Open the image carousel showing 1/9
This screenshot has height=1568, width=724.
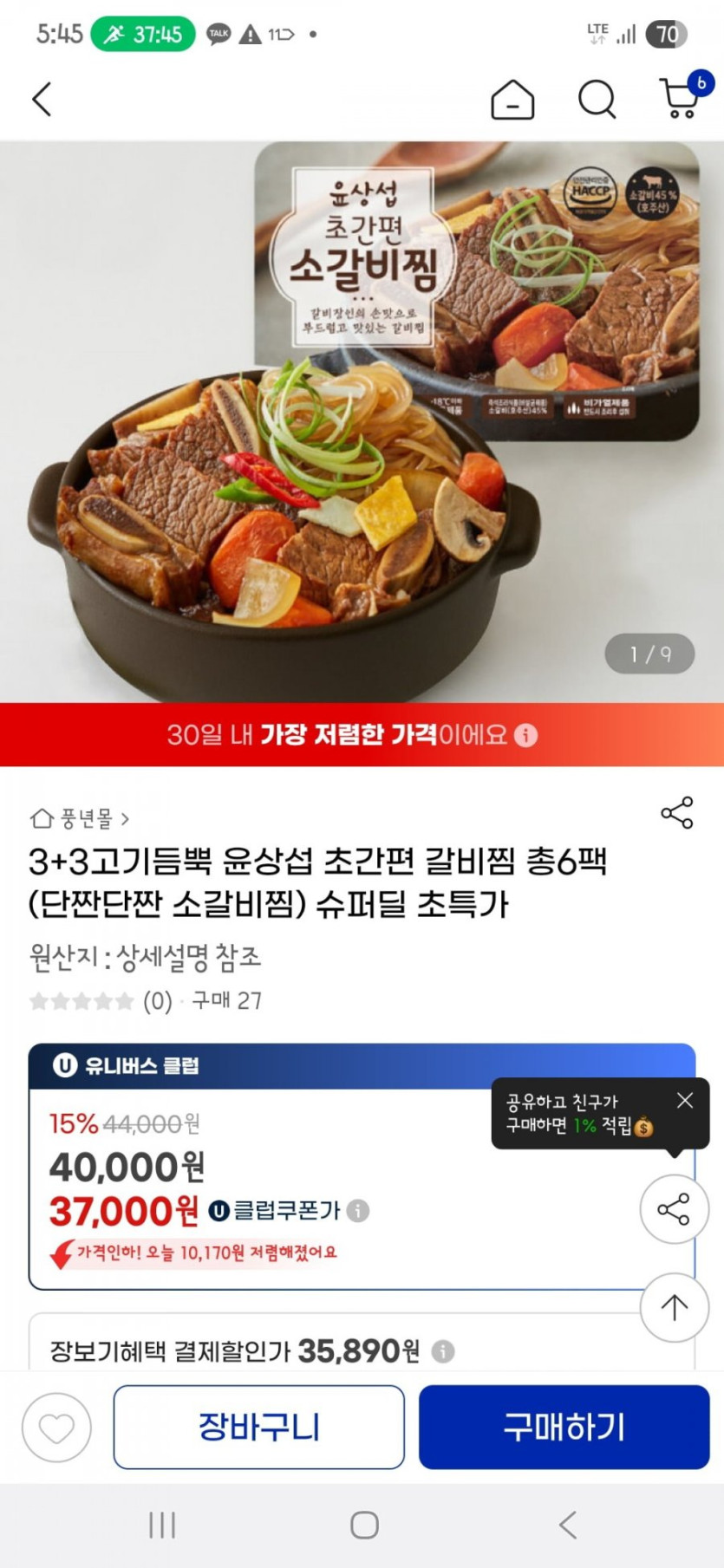[x=649, y=655]
